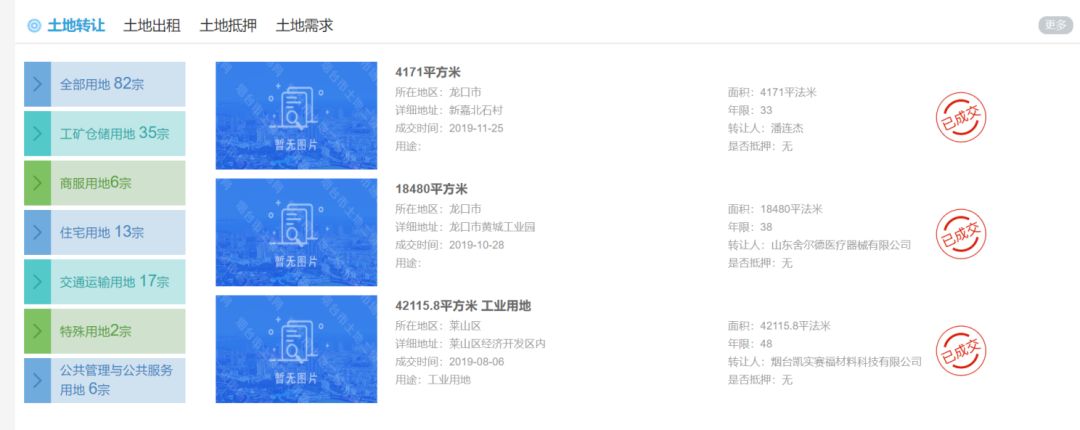Tap the image tile of 42115.8平方米 listing
The height and width of the screenshot is (430, 1080).
point(296,349)
